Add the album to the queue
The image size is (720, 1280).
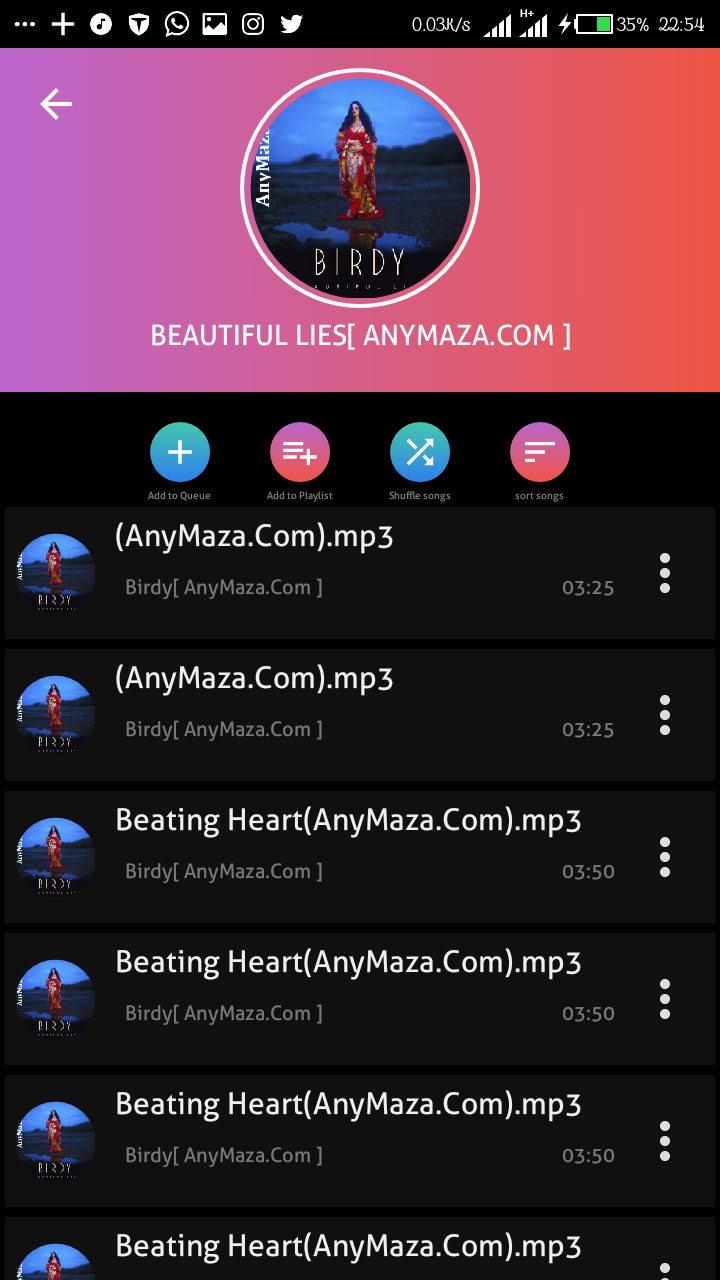point(180,453)
